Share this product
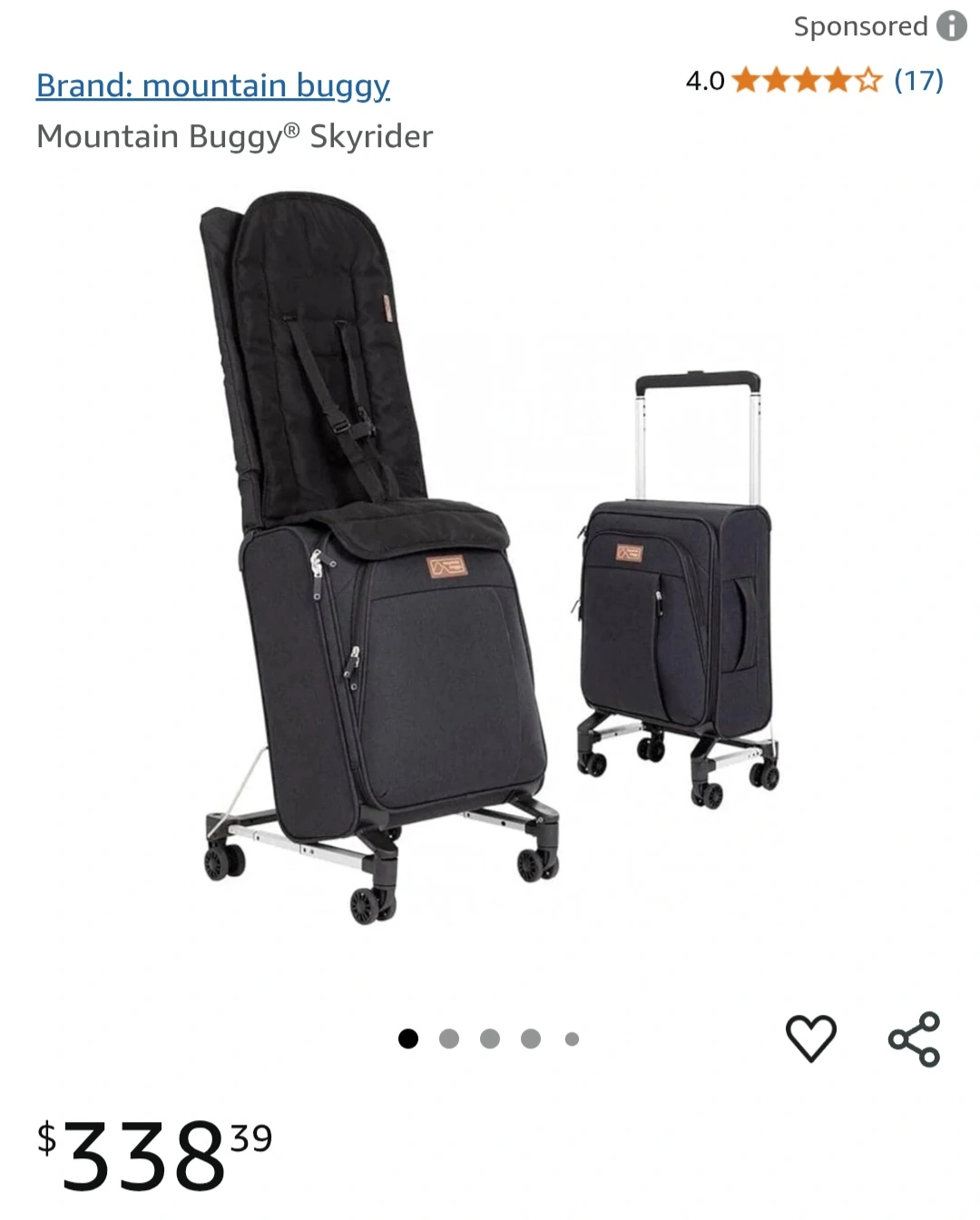 pos(914,1038)
